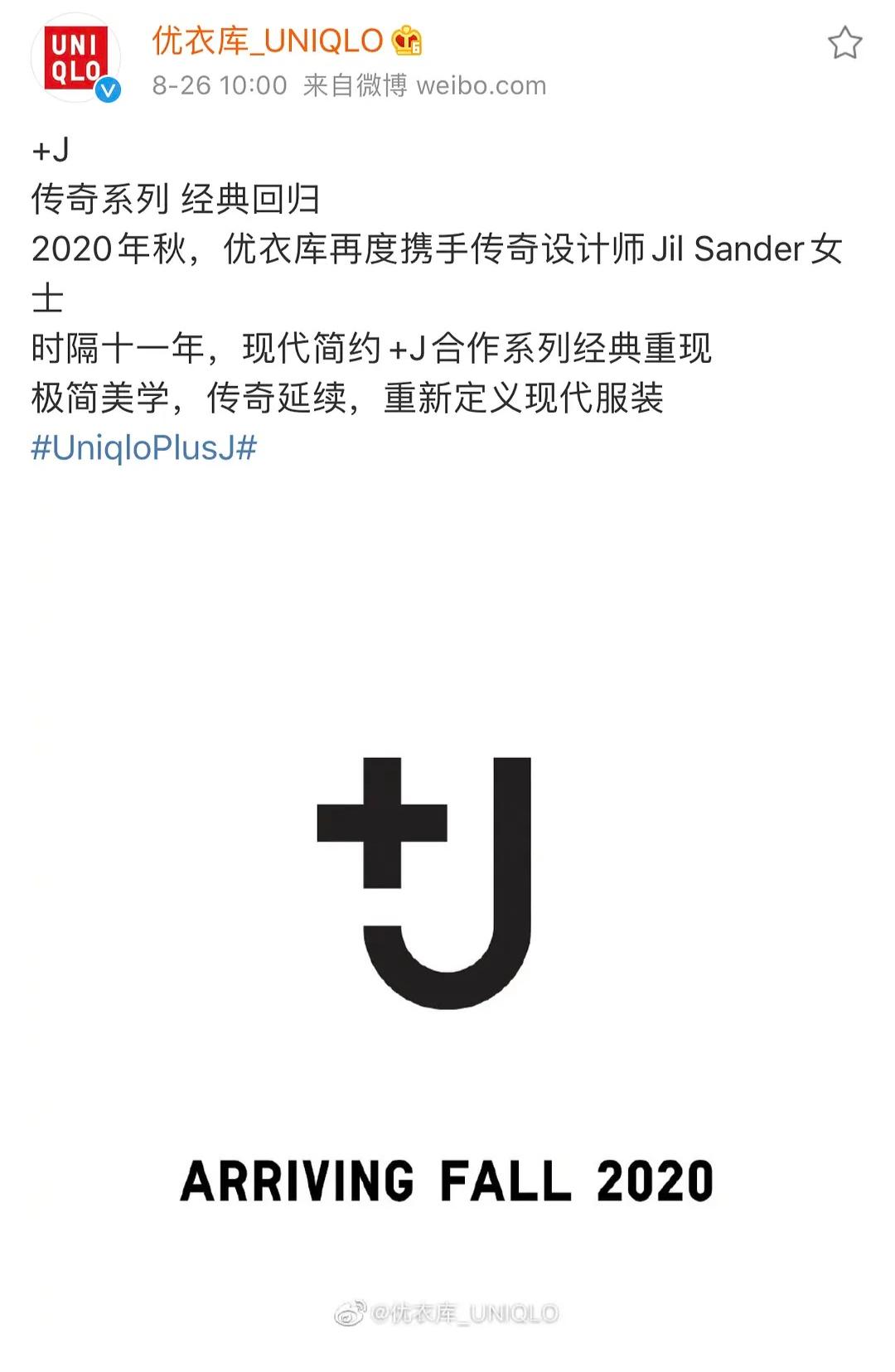
Task: Open the #UniqloPlusJ# hashtag topic
Action: [x=144, y=447]
